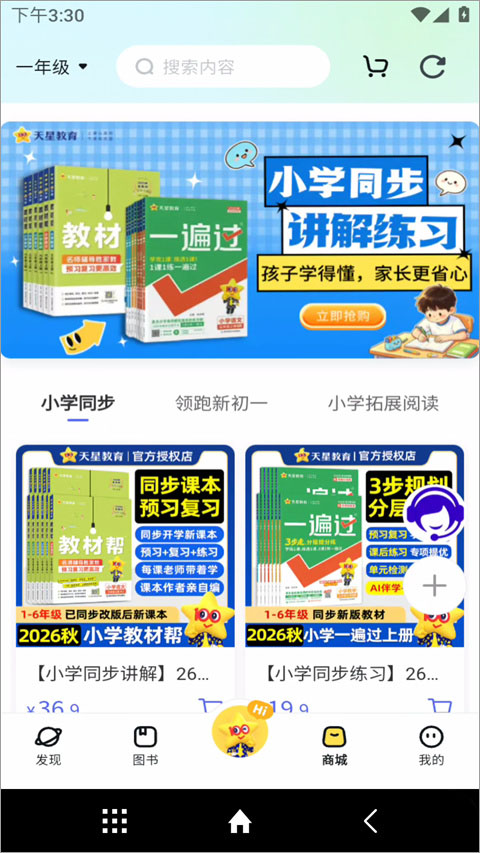The image size is (480, 853).
Task: Select the 小学同步 tab
Action: pos(78,404)
